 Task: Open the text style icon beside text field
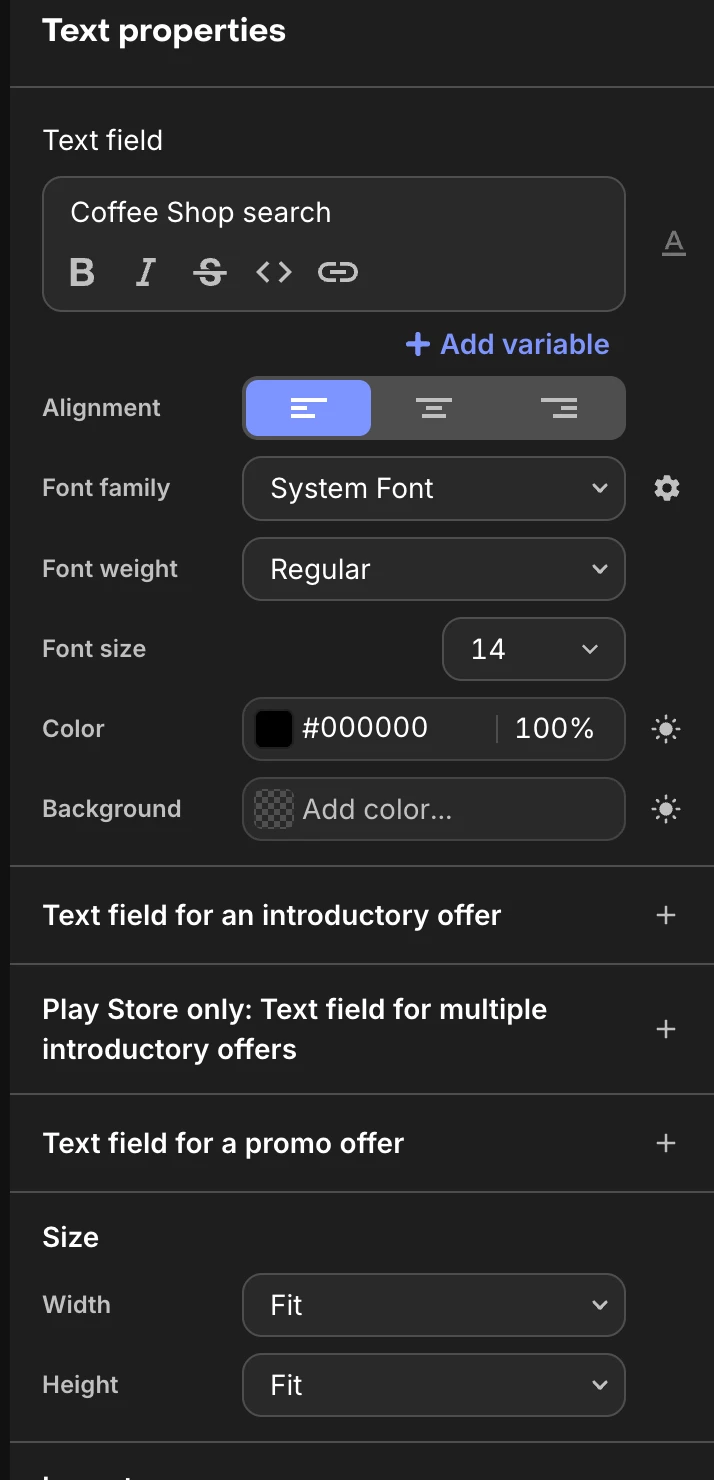(674, 242)
